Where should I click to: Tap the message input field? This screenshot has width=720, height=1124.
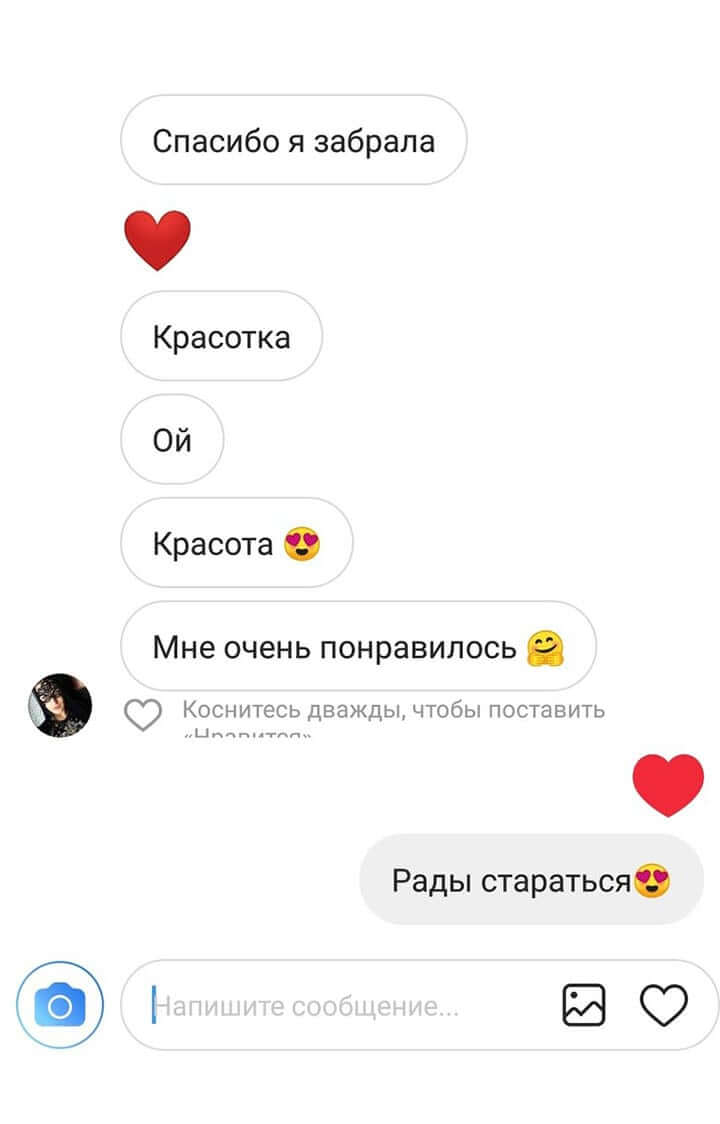[x=340, y=1006]
